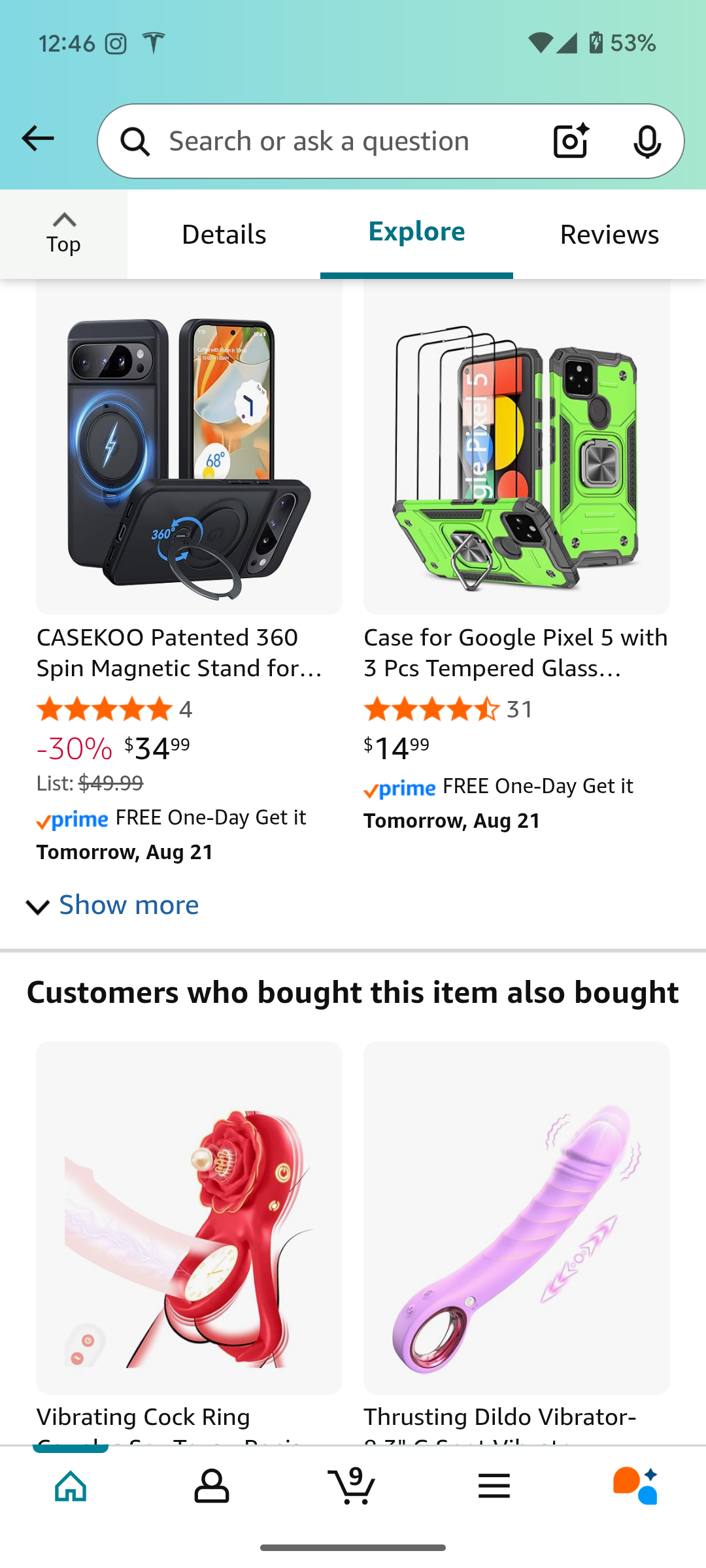Open the hamburger menu tab
The width and height of the screenshot is (706, 1568).
click(494, 1486)
